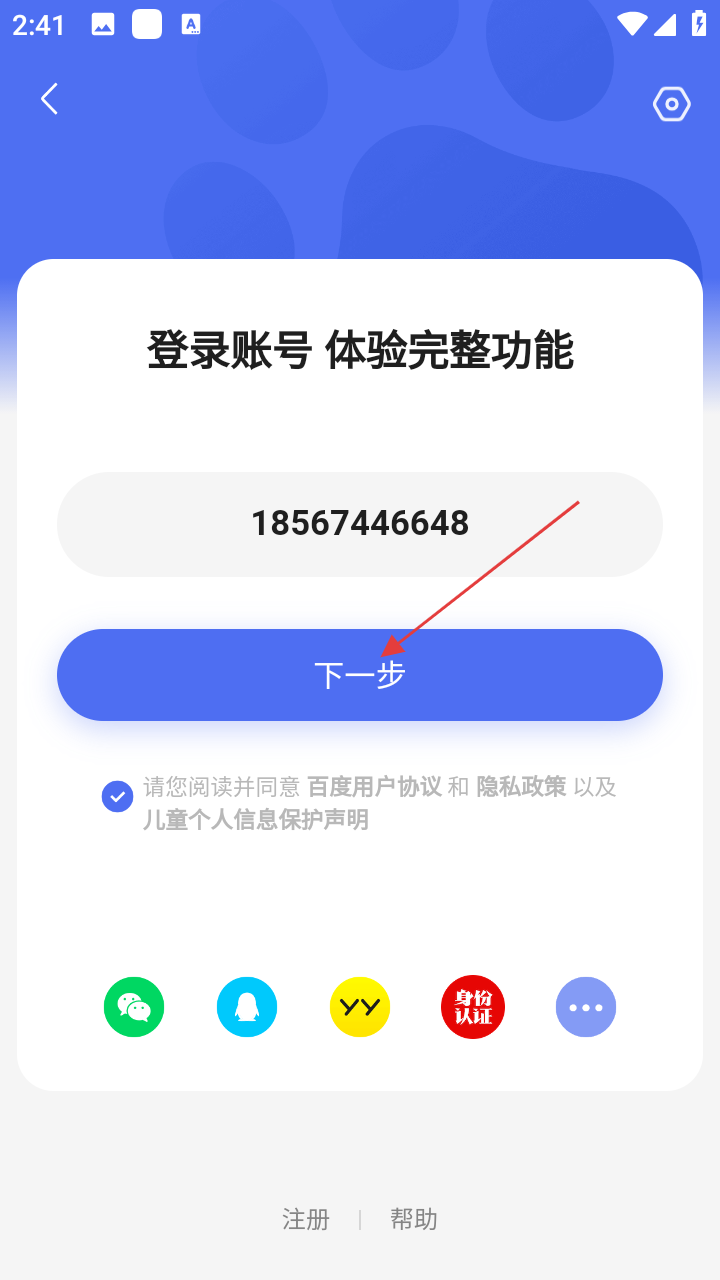The height and width of the screenshot is (1280, 720).
Task: Go back using the top-left arrow
Action: tap(49, 99)
